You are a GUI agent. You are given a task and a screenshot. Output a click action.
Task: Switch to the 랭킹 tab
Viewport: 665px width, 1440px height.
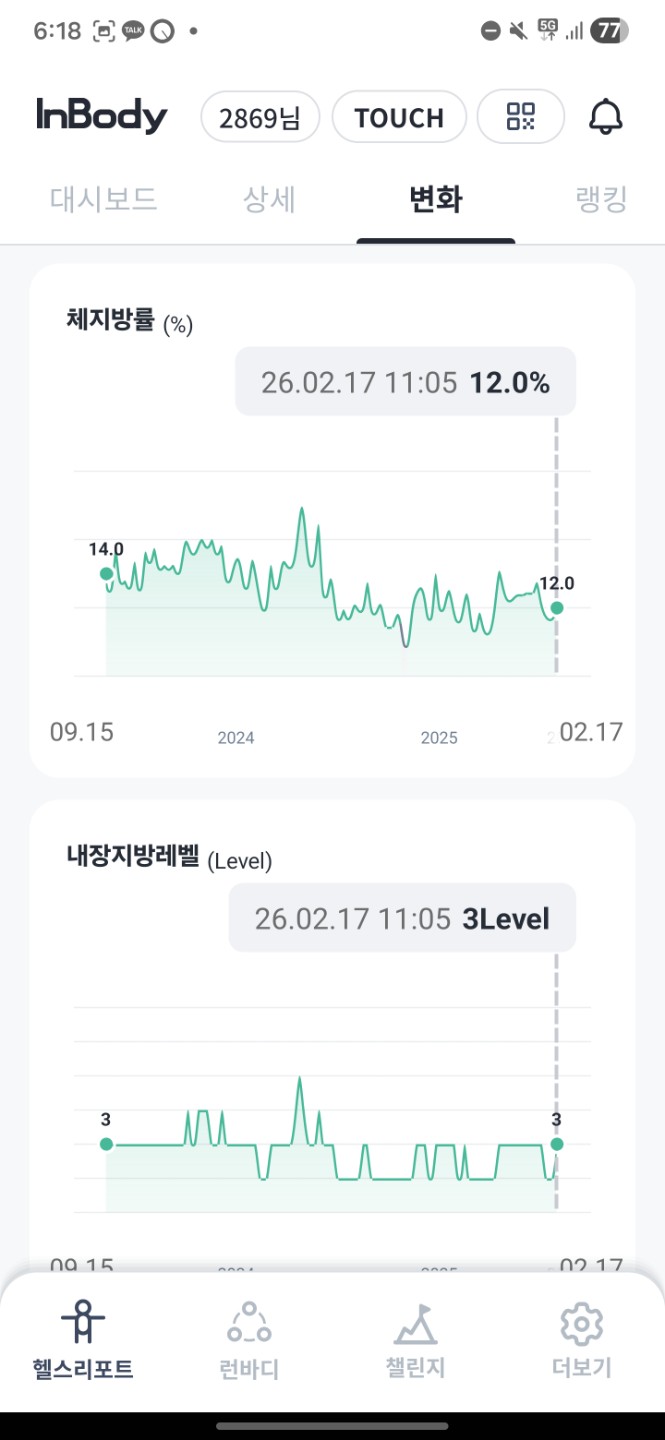(601, 199)
